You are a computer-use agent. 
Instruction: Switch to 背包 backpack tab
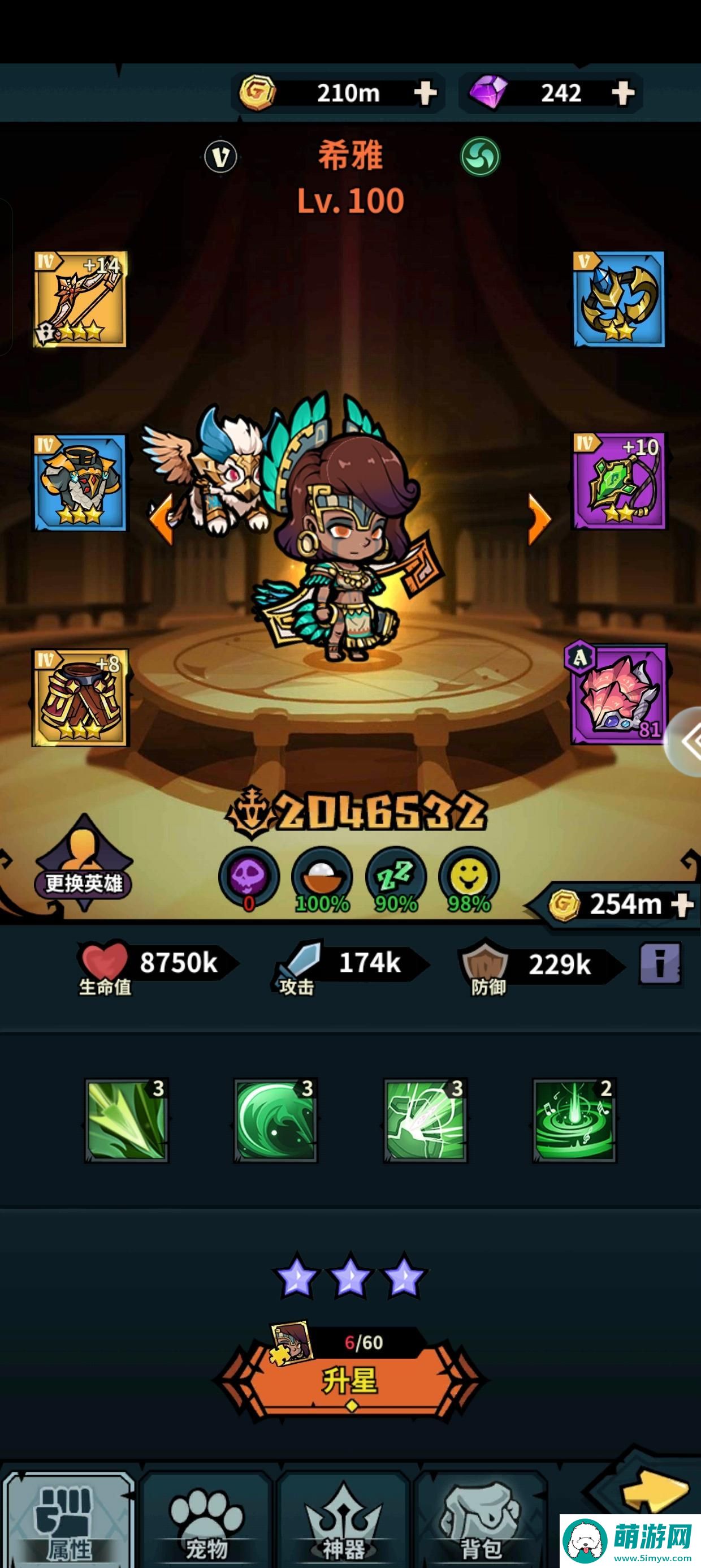pyautogui.click(x=481, y=1522)
